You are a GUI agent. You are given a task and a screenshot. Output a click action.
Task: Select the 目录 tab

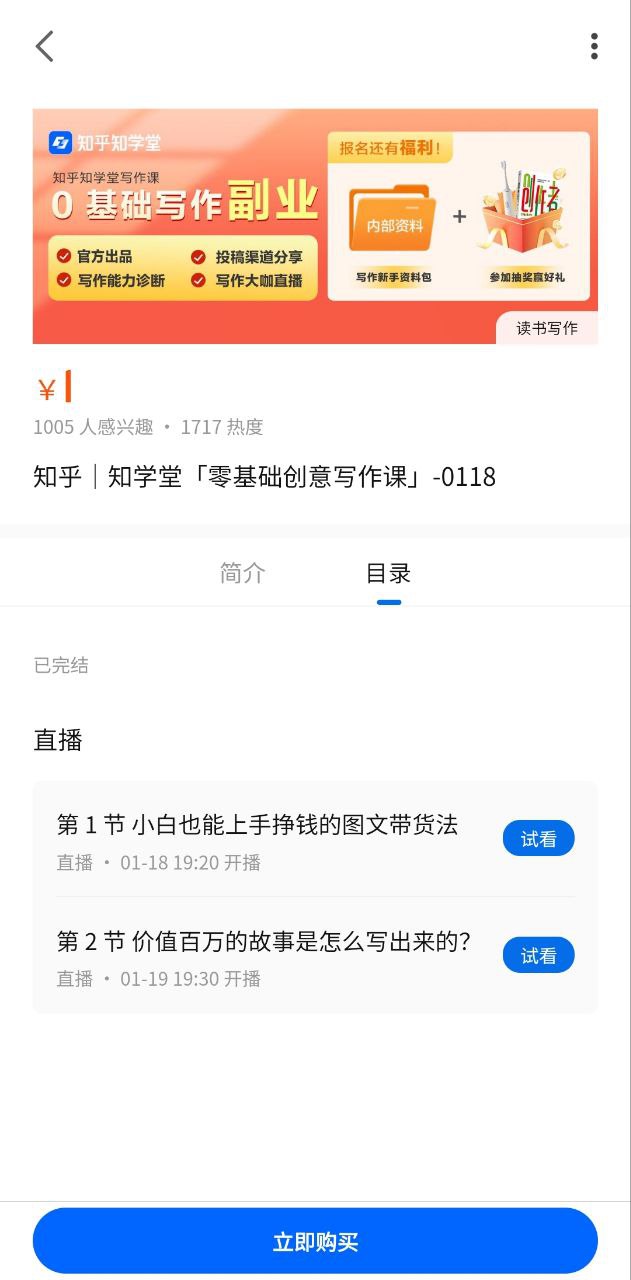[x=389, y=573]
